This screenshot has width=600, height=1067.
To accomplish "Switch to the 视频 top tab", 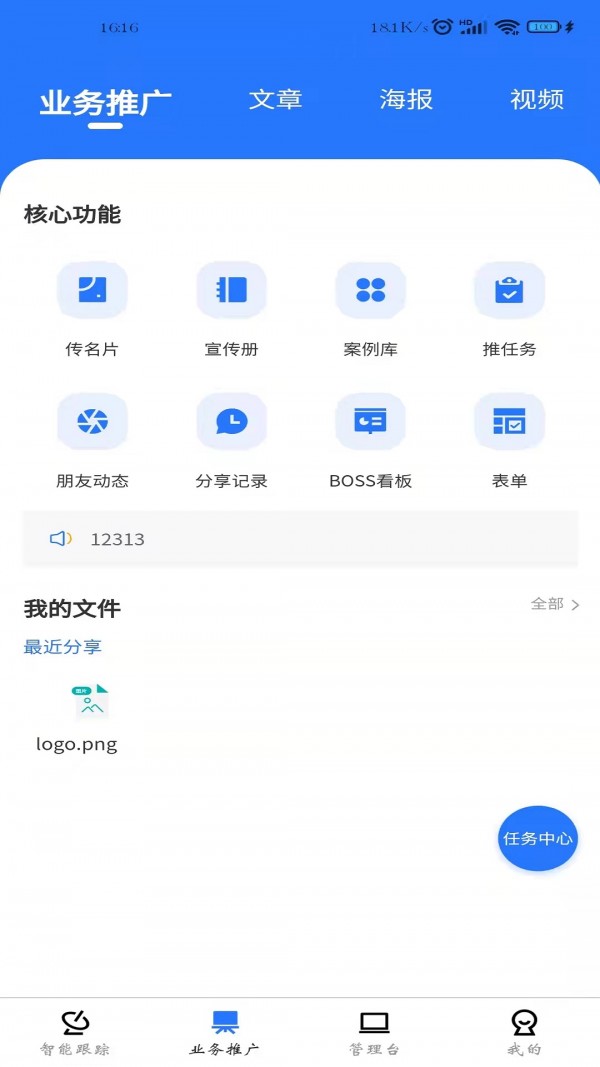I will pyautogui.click(x=537, y=100).
